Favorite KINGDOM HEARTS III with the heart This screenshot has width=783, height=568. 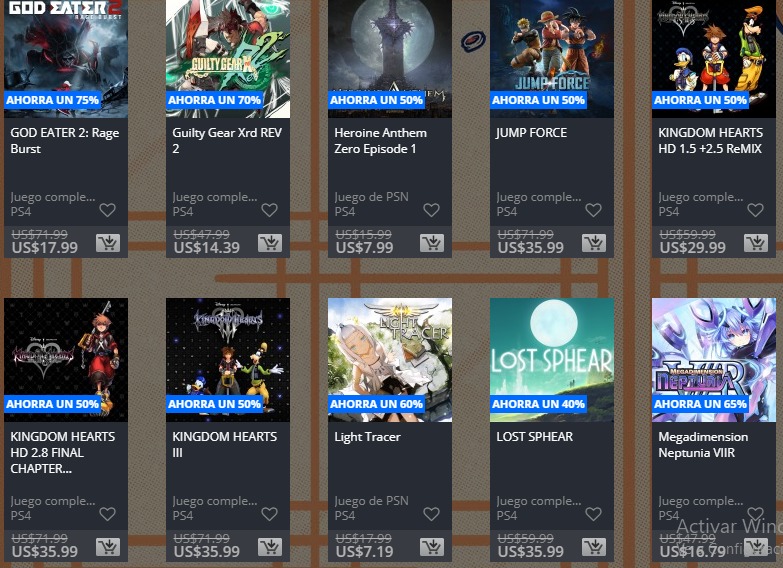(269, 514)
